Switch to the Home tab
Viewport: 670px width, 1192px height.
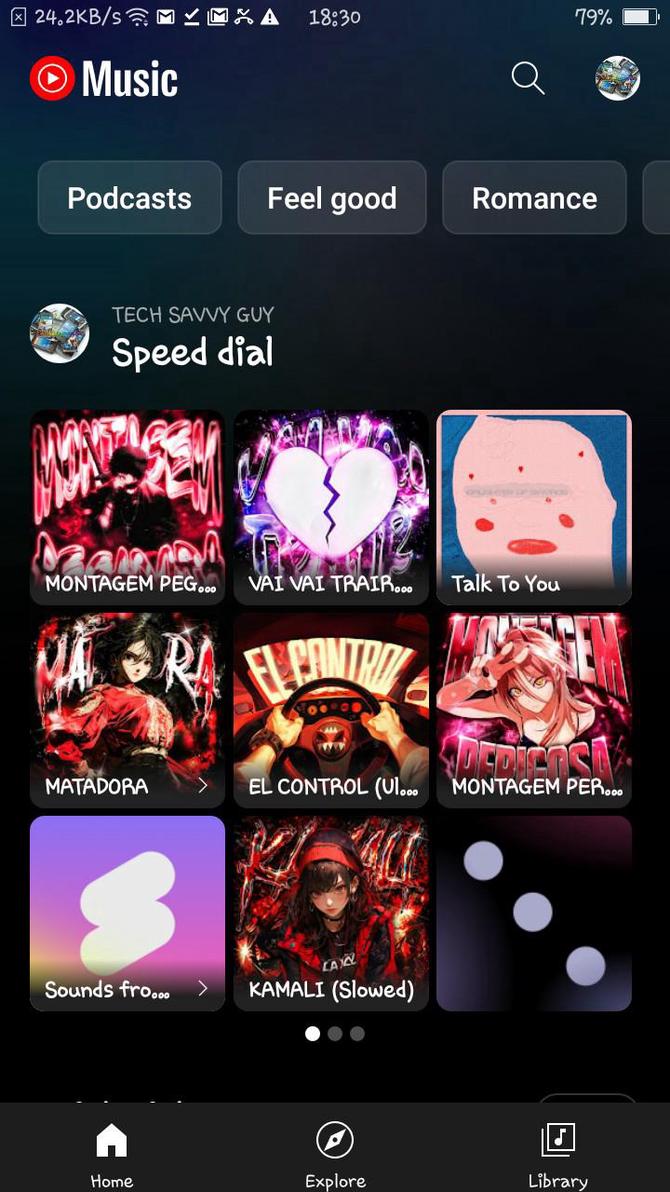point(111,1154)
